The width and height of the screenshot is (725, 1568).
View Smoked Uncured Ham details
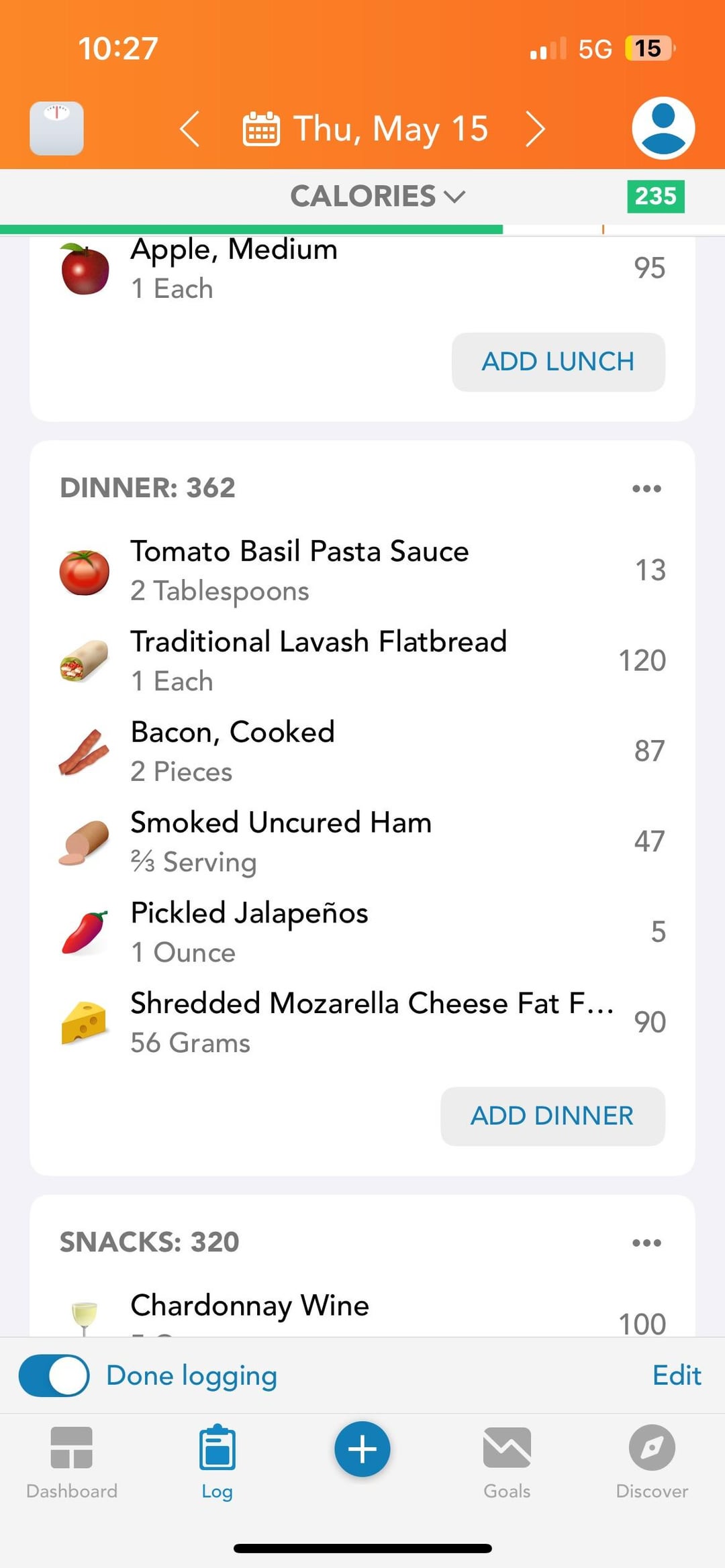(362, 841)
